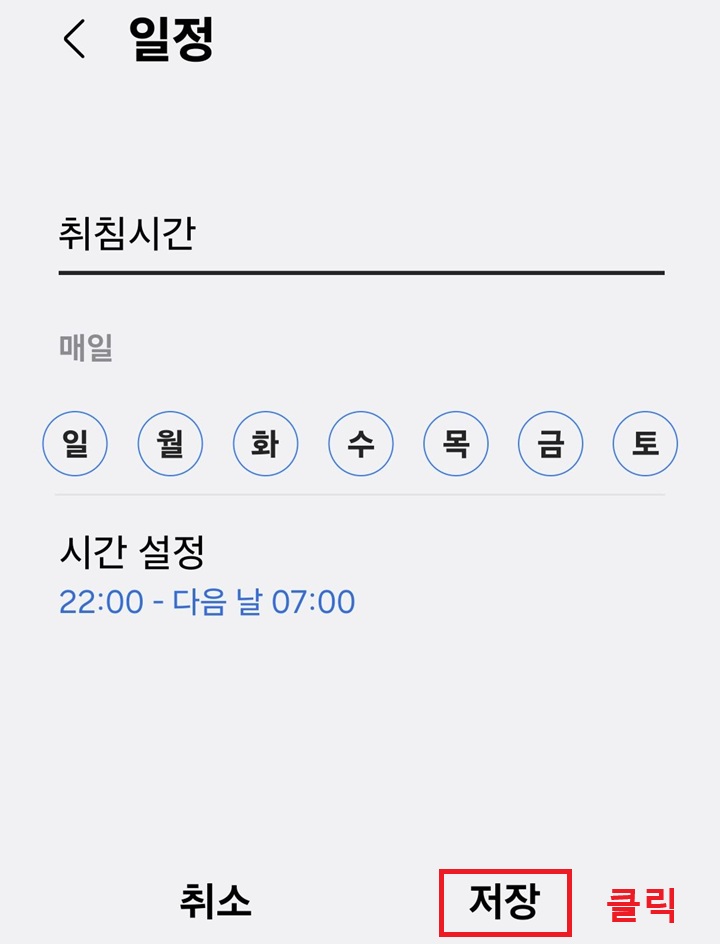
Task: Toggle the 금 (Friday) repeat day
Action: pos(550,443)
